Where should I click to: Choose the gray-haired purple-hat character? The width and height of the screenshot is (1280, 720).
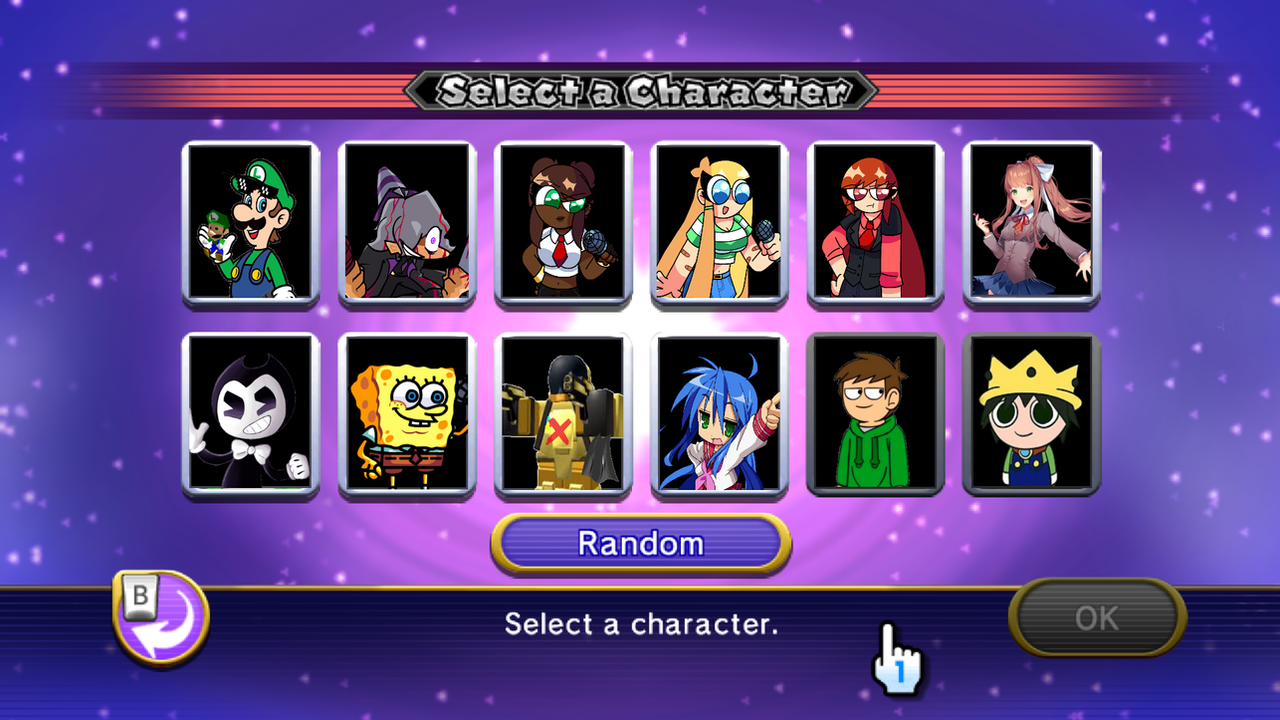tap(406, 223)
